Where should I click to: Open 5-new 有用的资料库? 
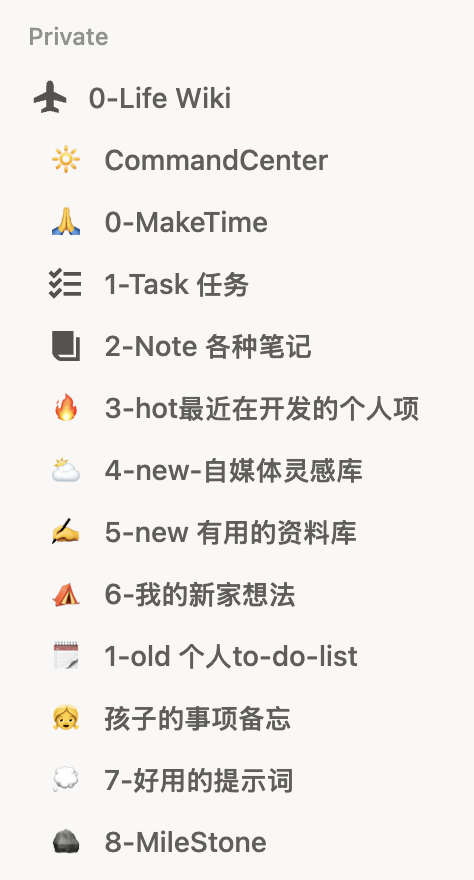(x=230, y=533)
